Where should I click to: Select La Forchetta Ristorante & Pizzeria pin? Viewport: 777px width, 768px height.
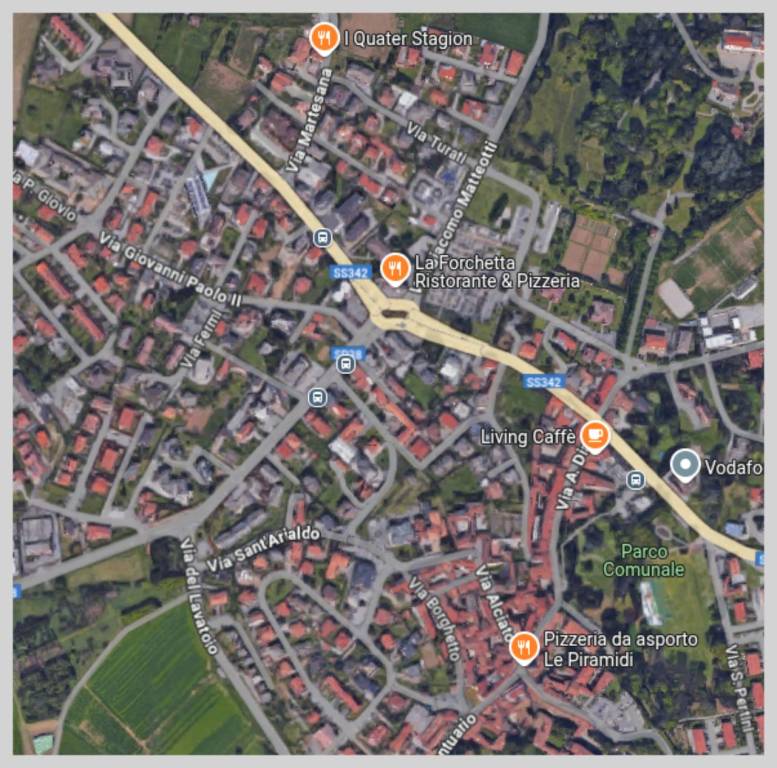(x=395, y=267)
